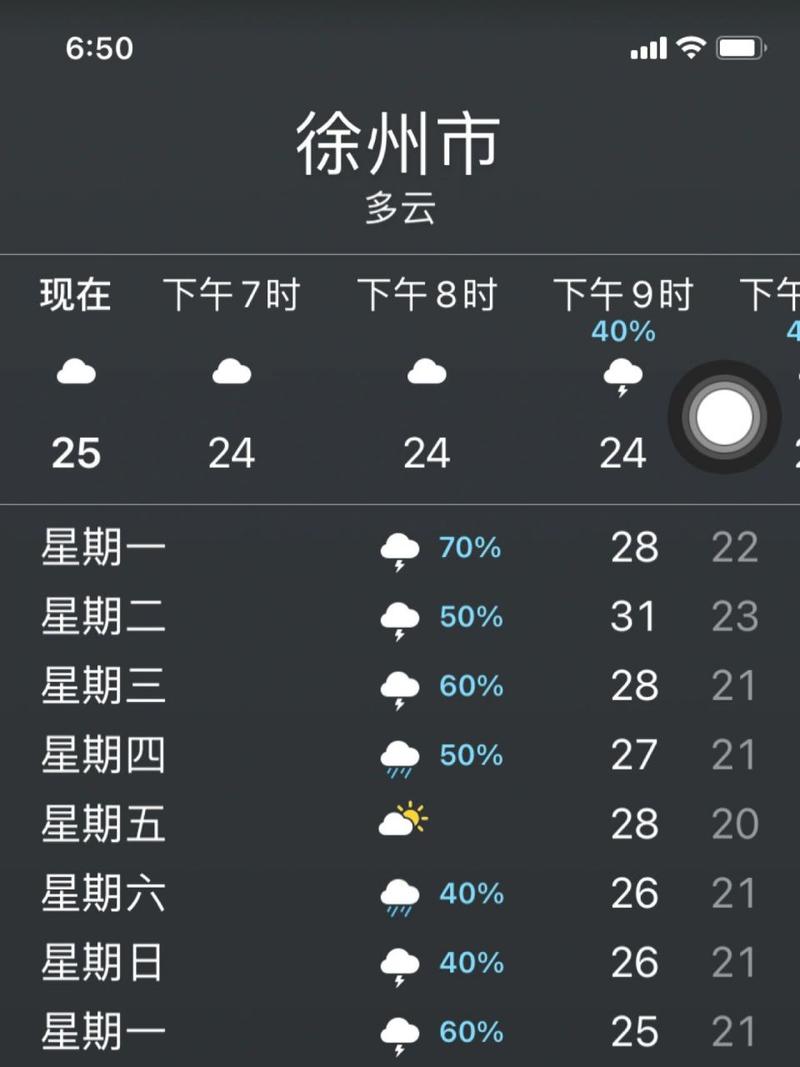Screen dimensions: 800x1067
Task: Tap the partly sunny icon for 星期五
Action: point(405,823)
